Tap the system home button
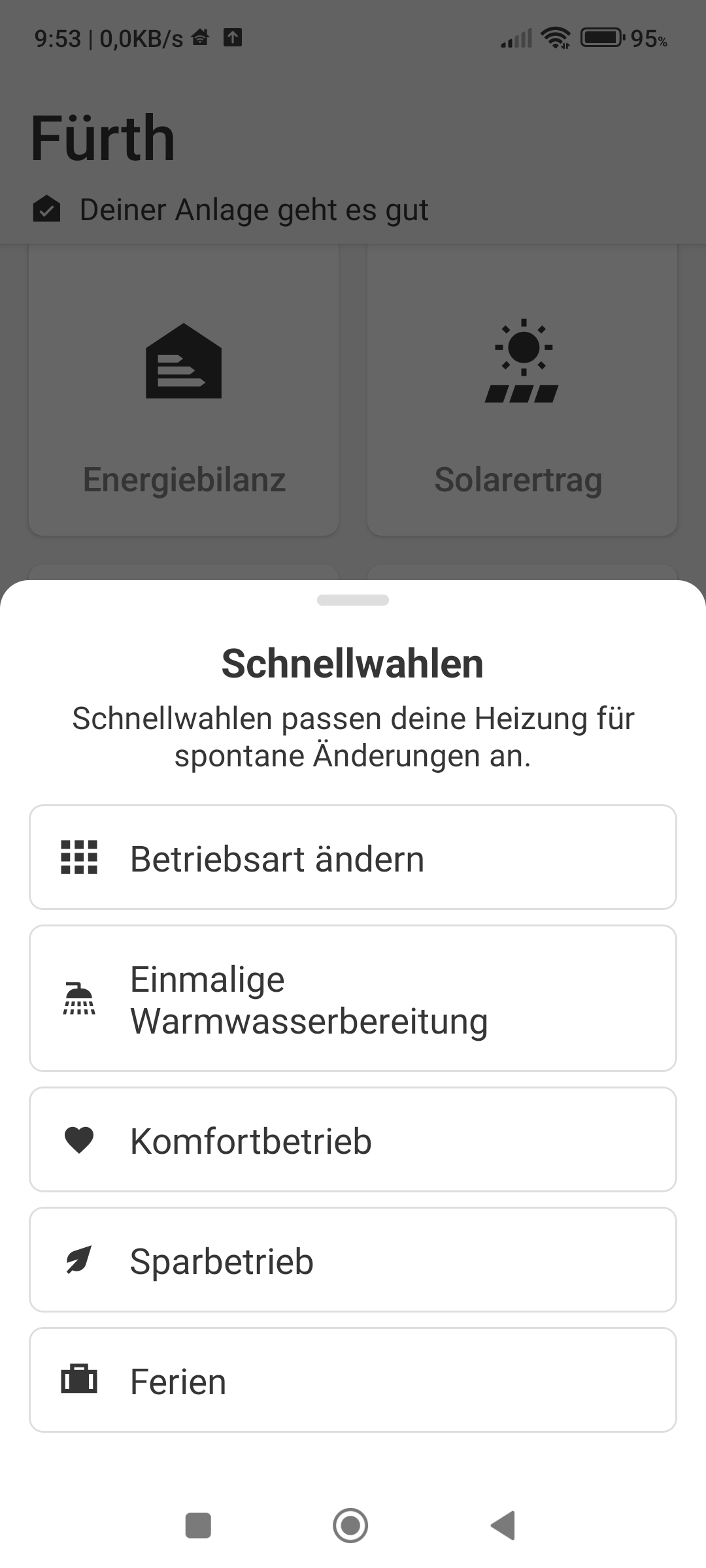 point(350,1526)
